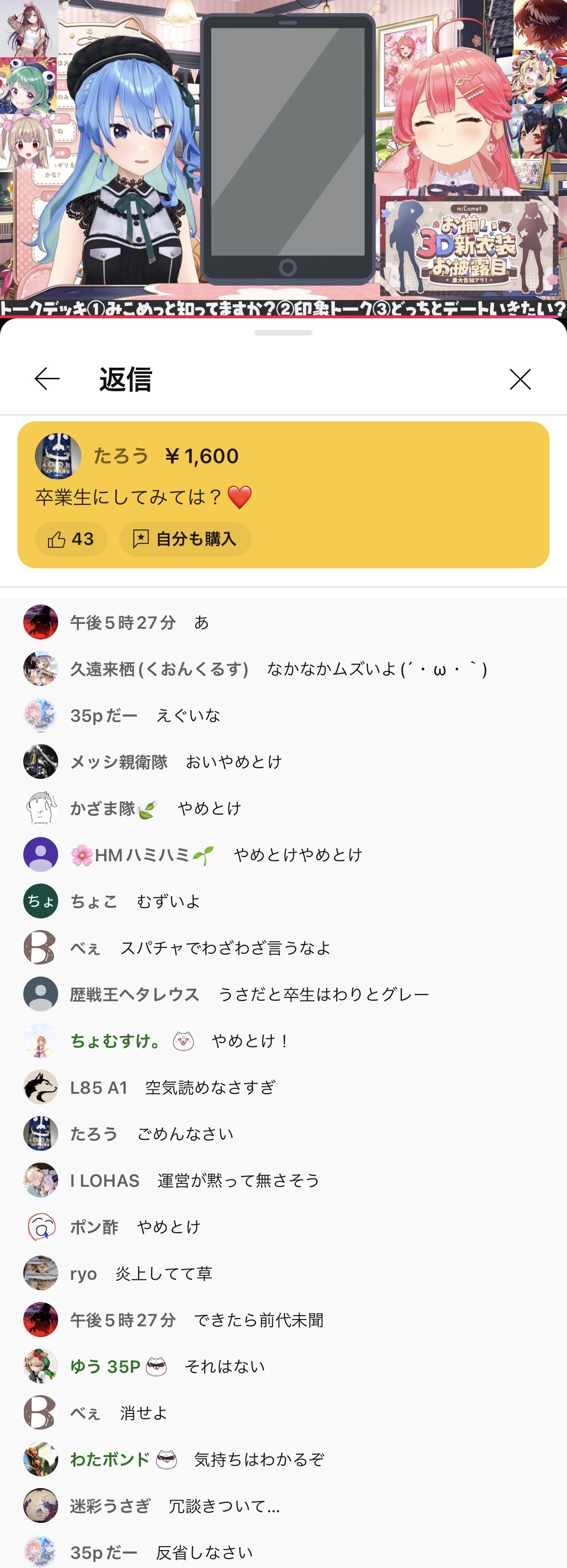Tap the live video player

[x=283, y=152]
